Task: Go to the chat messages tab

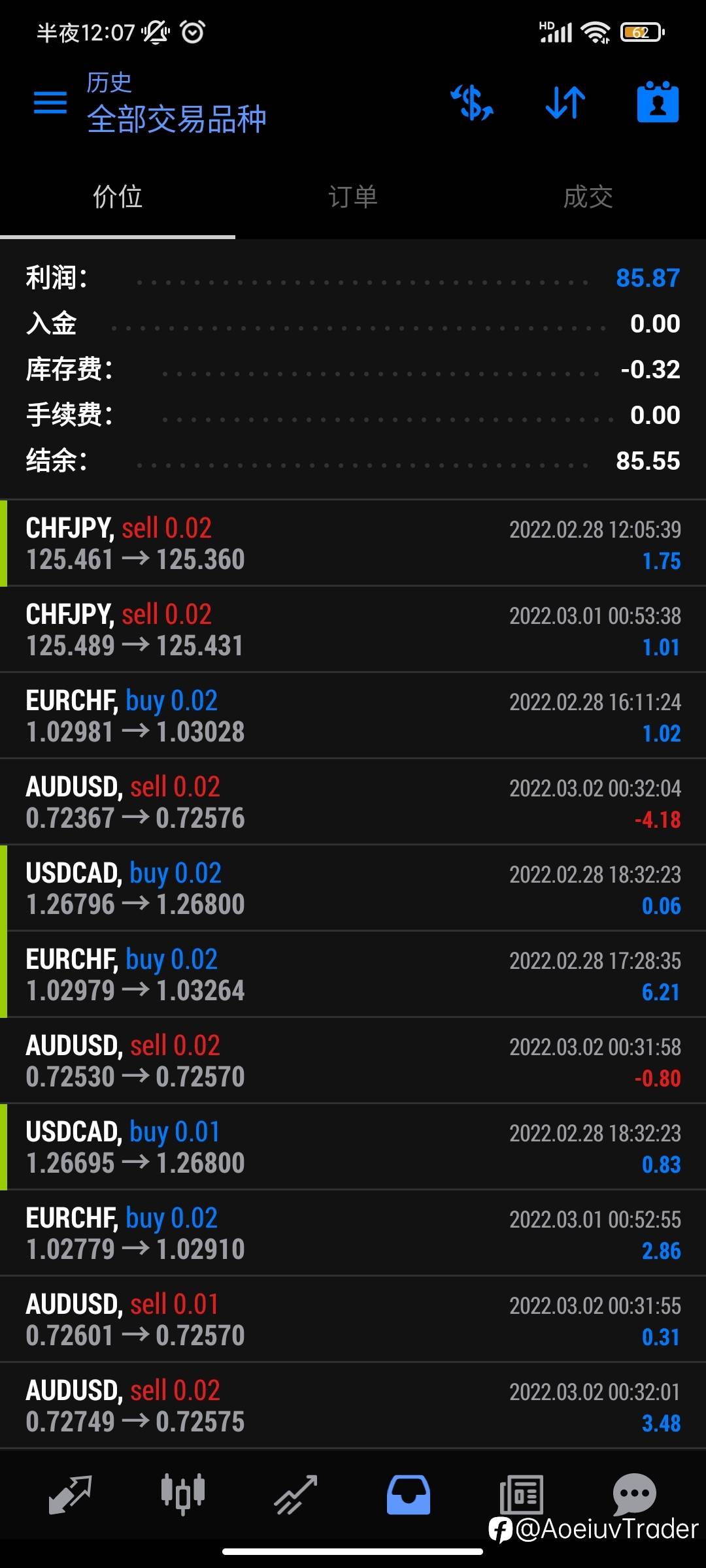Action: point(634,1494)
